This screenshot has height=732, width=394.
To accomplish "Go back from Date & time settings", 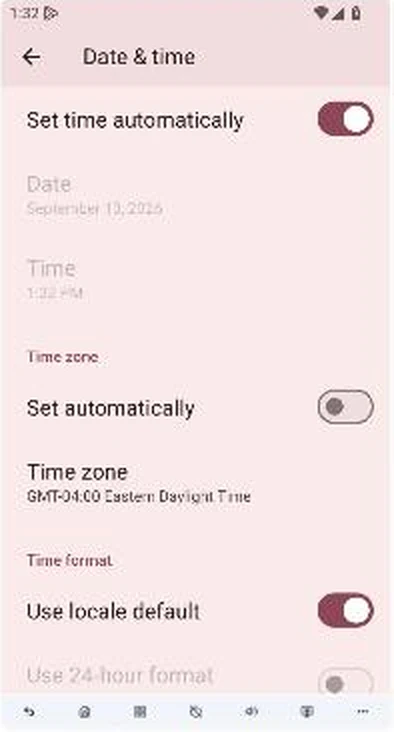I will coord(31,57).
